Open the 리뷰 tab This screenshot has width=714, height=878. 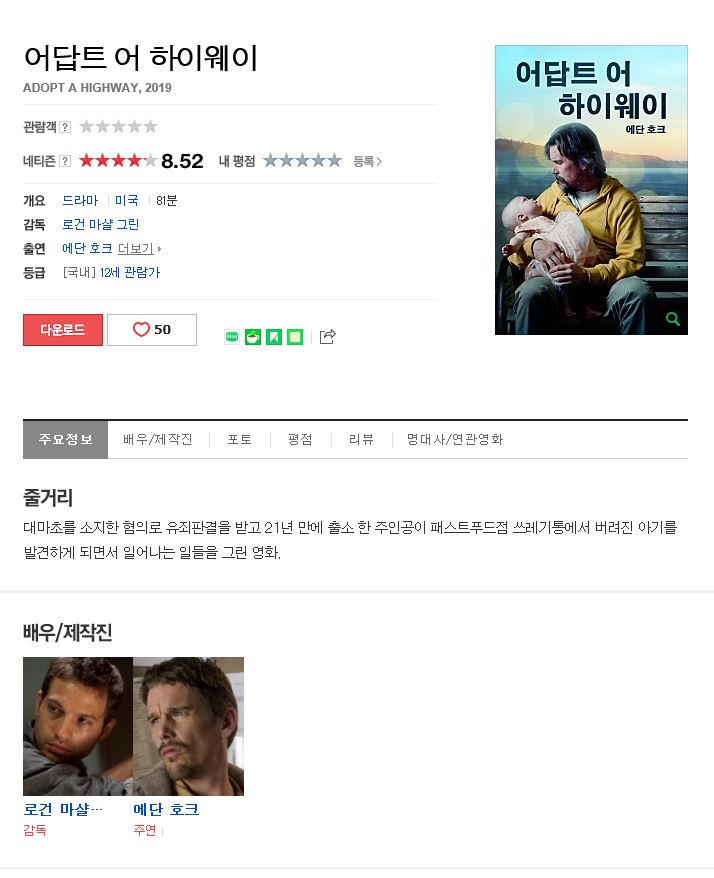(x=361, y=440)
